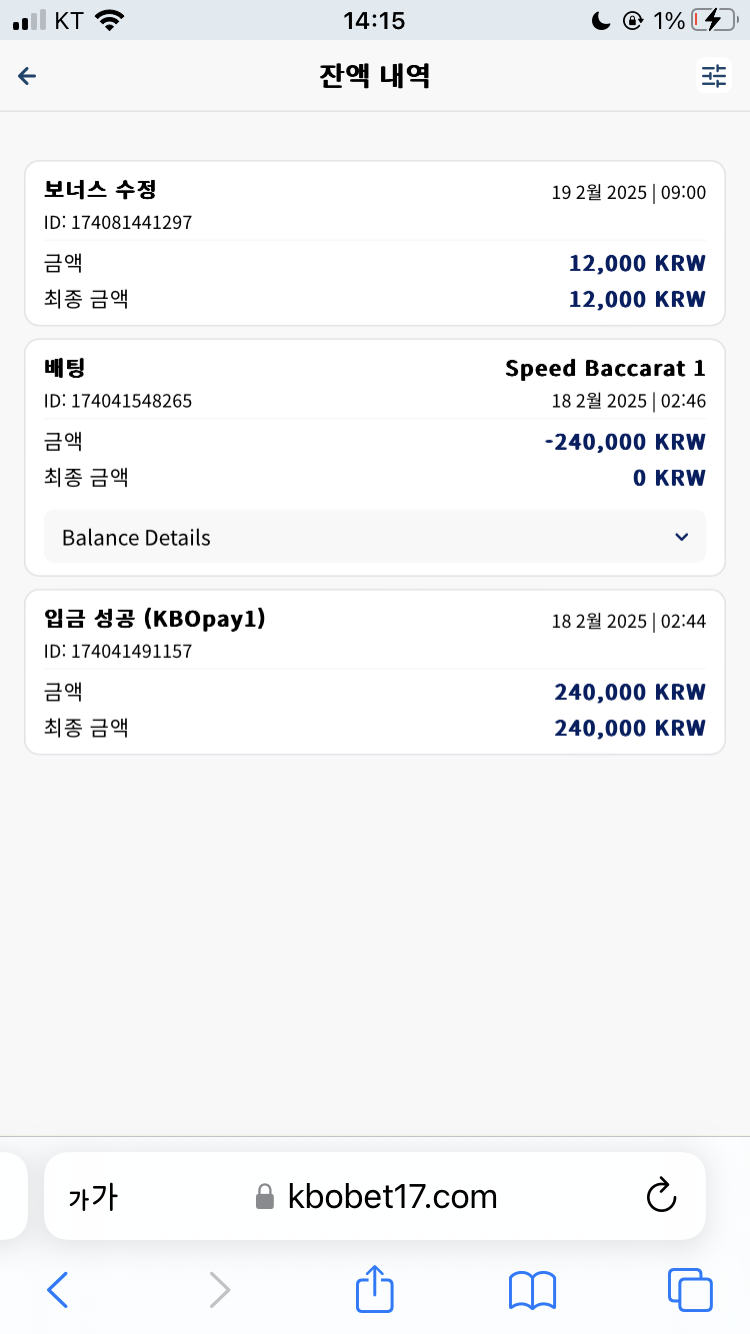Tap the kbobet17.com address bar
This screenshot has height=1334, width=750.
(x=375, y=1196)
